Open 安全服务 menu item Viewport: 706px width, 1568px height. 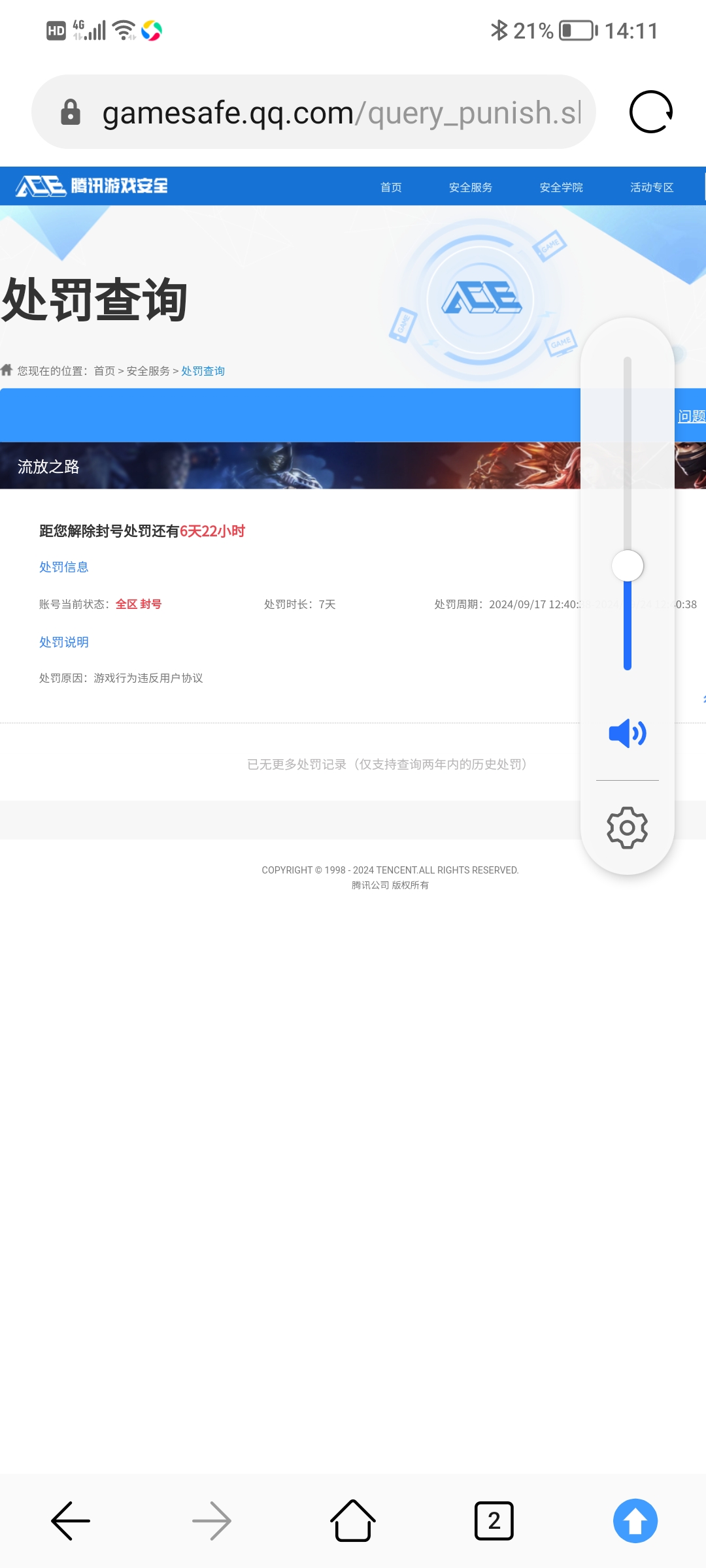click(x=471, y=188)
